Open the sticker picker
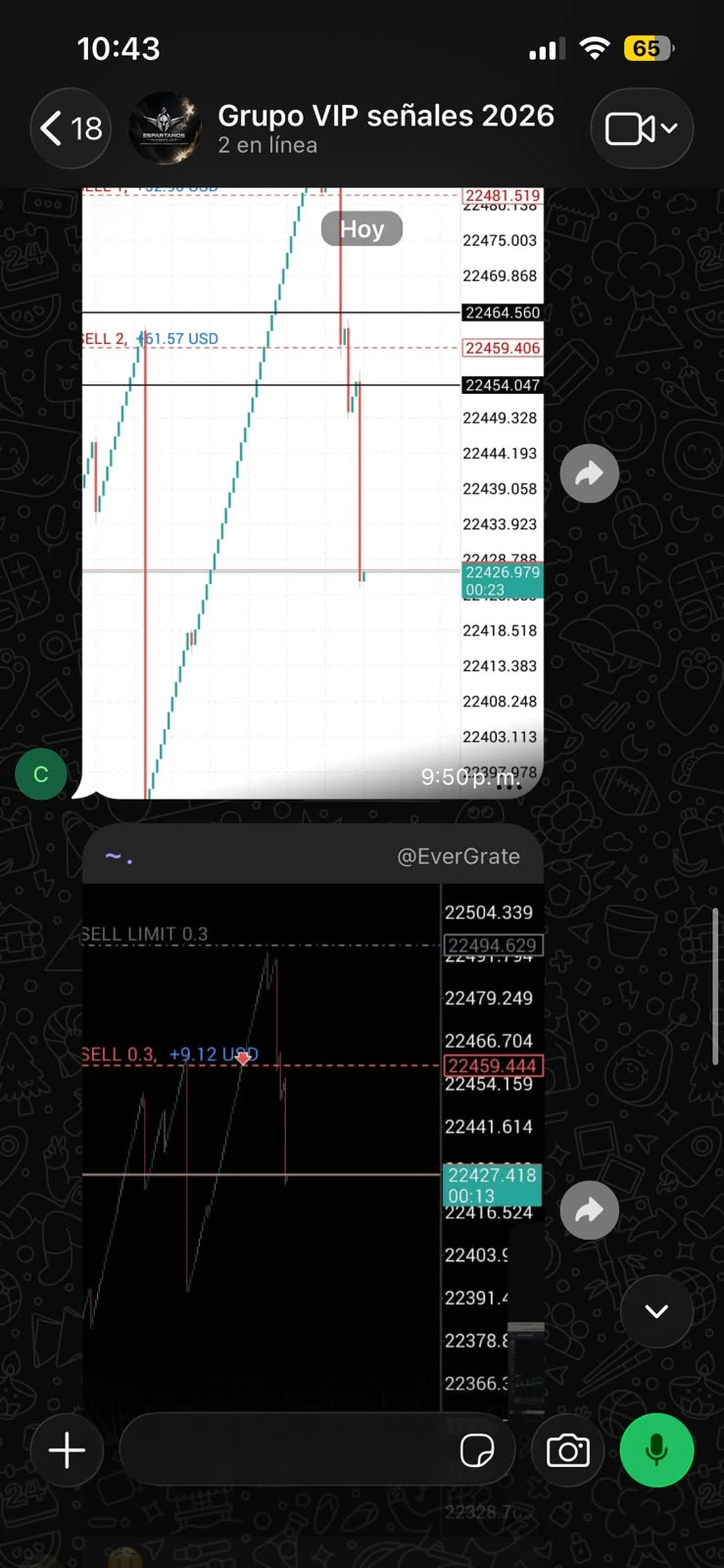The height and width of the screenshot is (1568, 724). [477, 1450]
